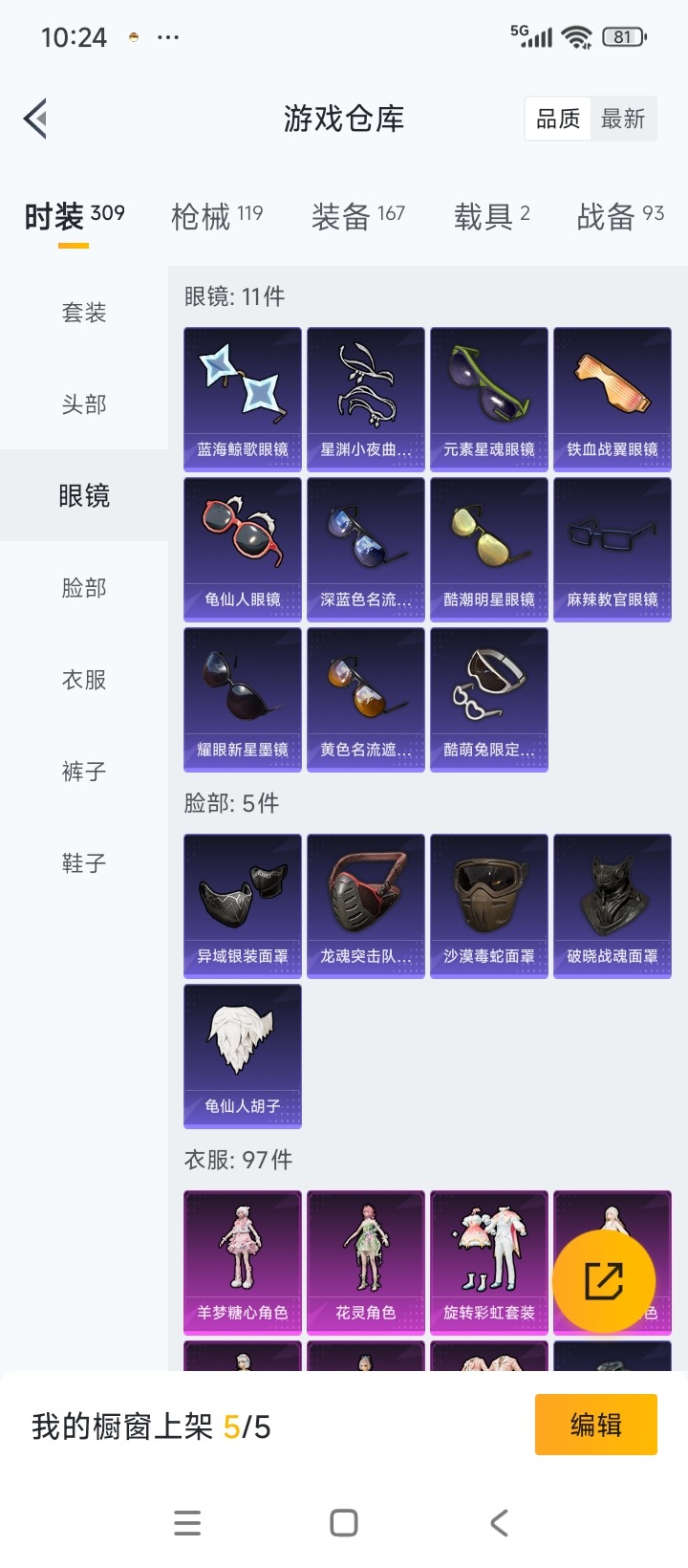This screenshot has width=688, height=1568.
Task: Open the 麻辣教官眼镜 item
Action: pyautogui.click(x=613, y=549)
